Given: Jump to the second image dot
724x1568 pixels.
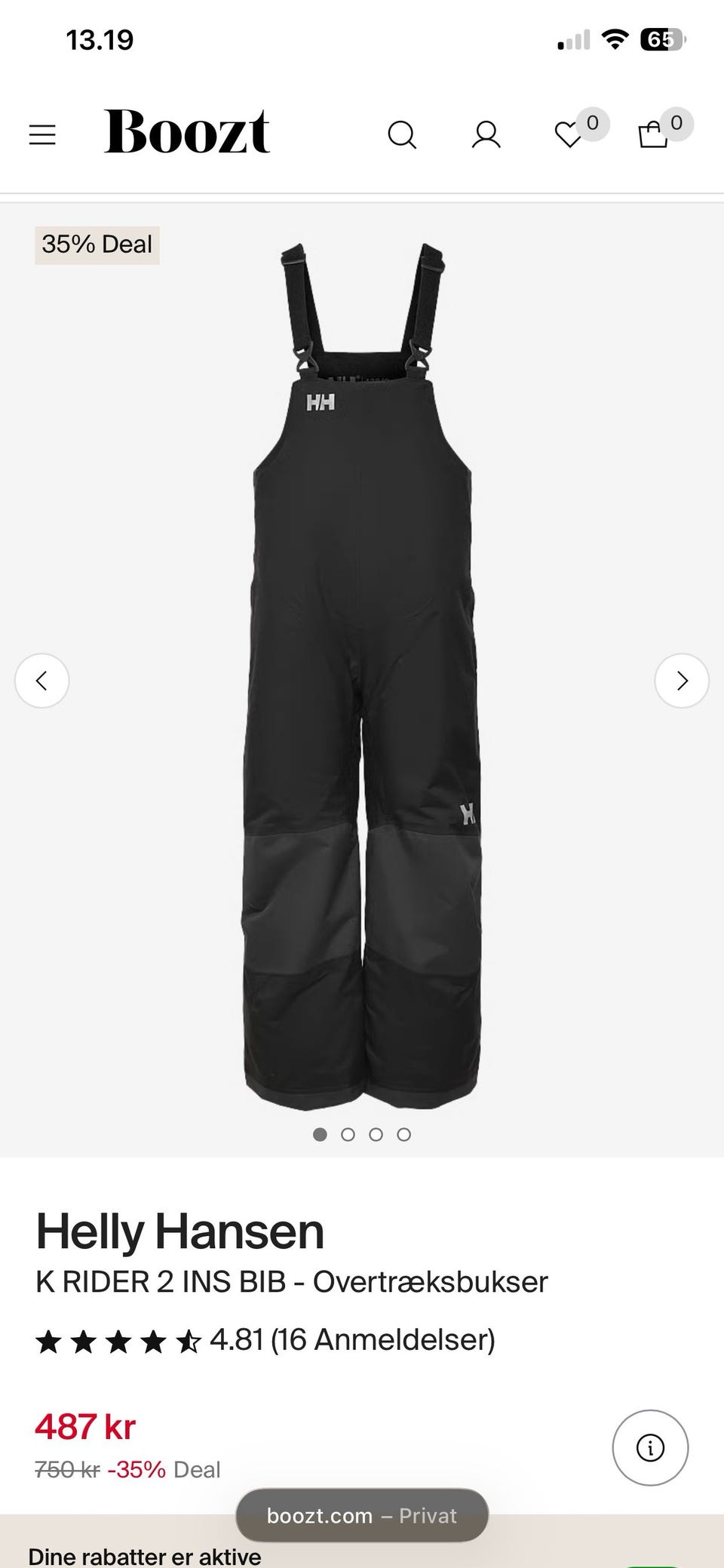Looking at the screenshot, I should [348, 1134].
